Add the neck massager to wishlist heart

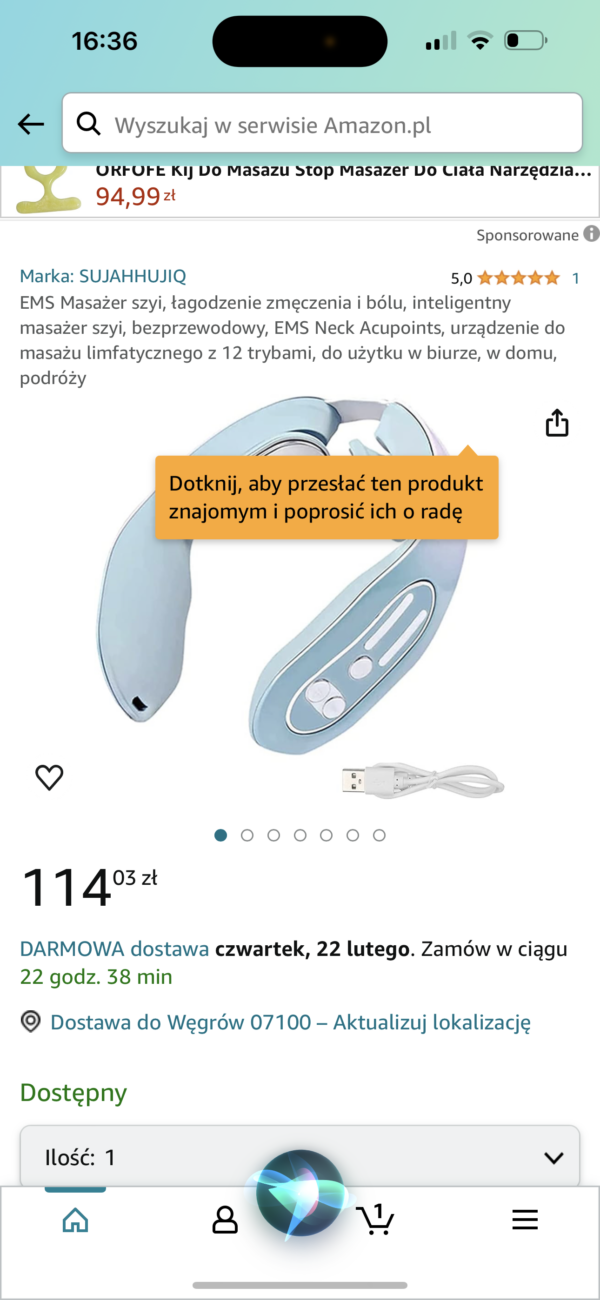tap(49, 777)
